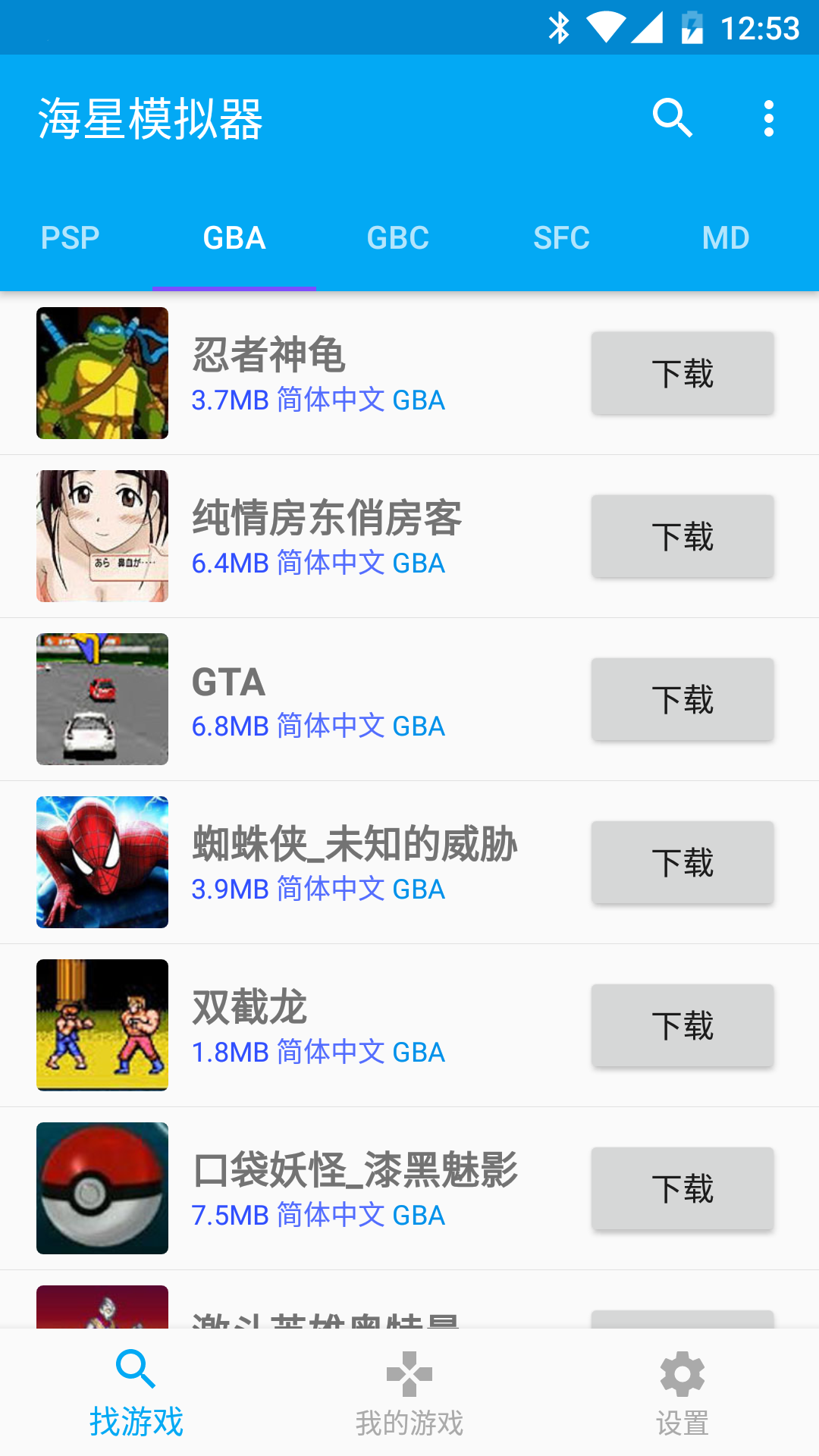
Task: Download 口袋妖怪_漆黑魅影
Action: pos(682,1188)
